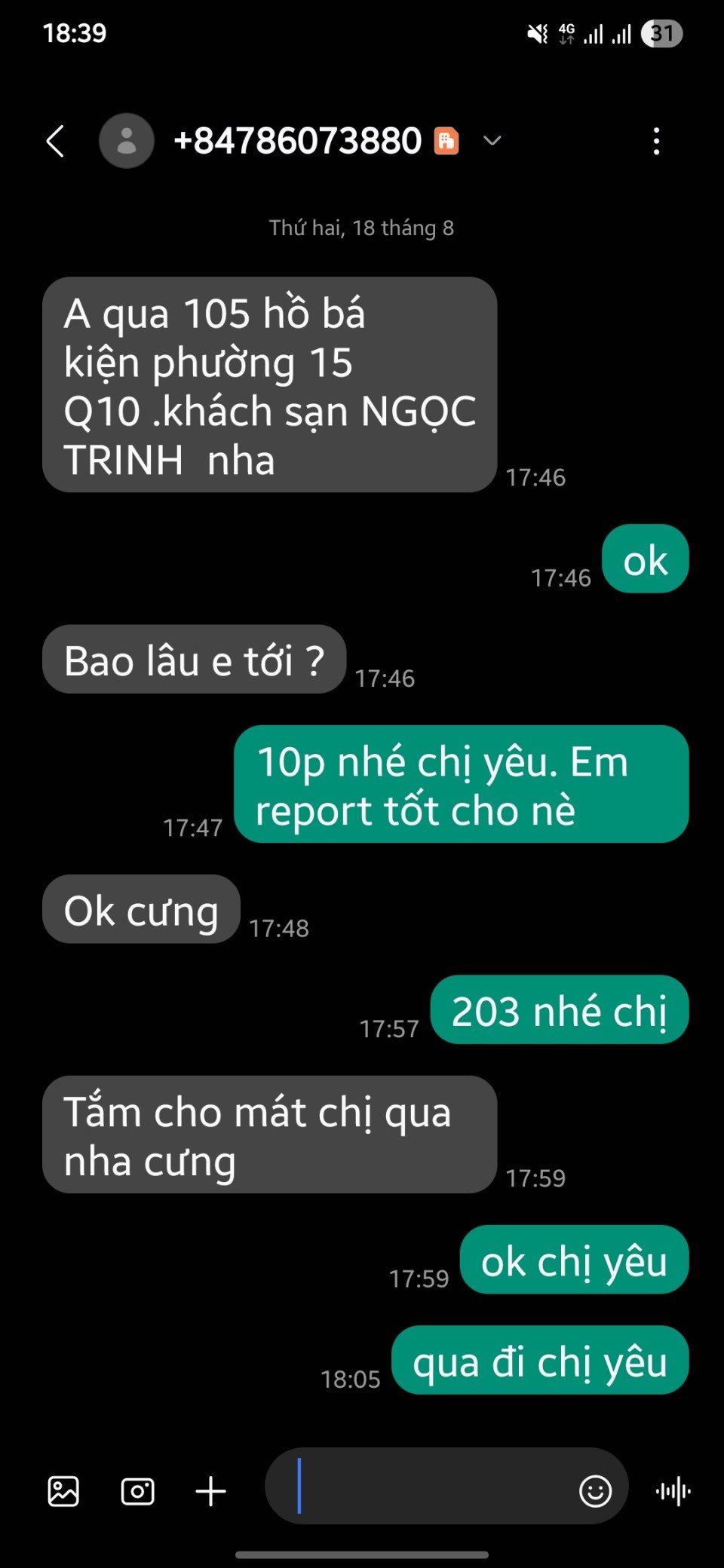Open the emoji sticker picker
This screenshot has height=1568, width=724.
595,1490
